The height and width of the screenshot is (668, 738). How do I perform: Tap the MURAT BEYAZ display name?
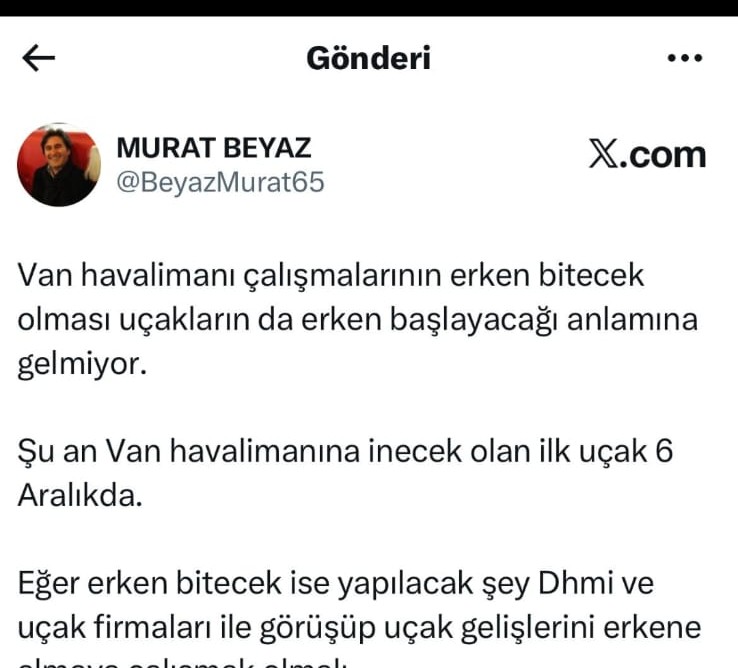[x=214, y=148]
